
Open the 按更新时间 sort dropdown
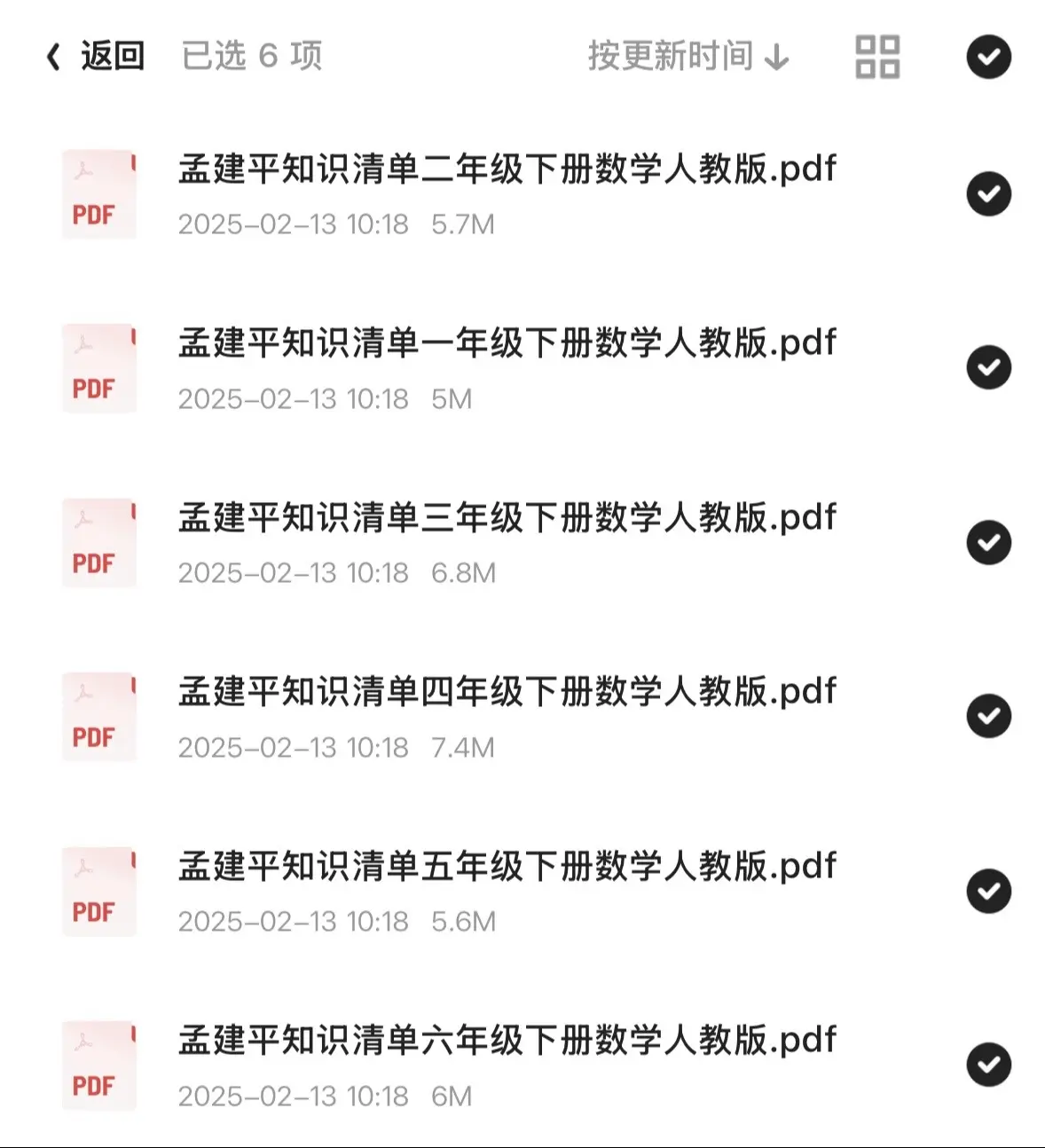click(687, 56)
